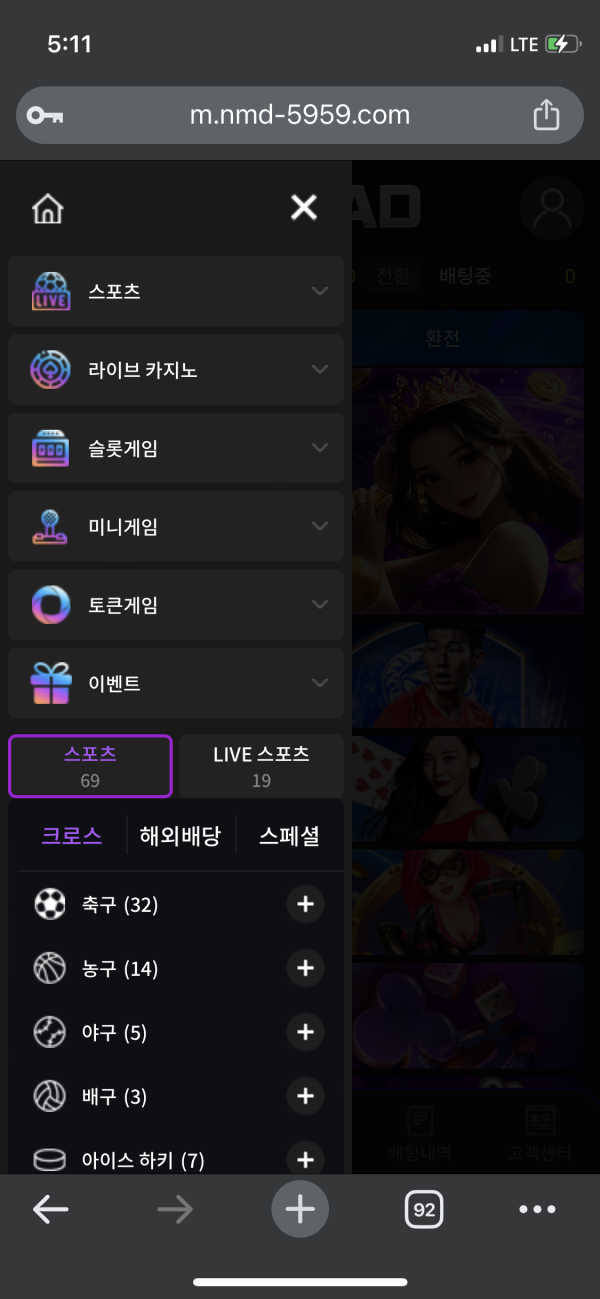Switch to the 해외배당 tab

[180, 836]
